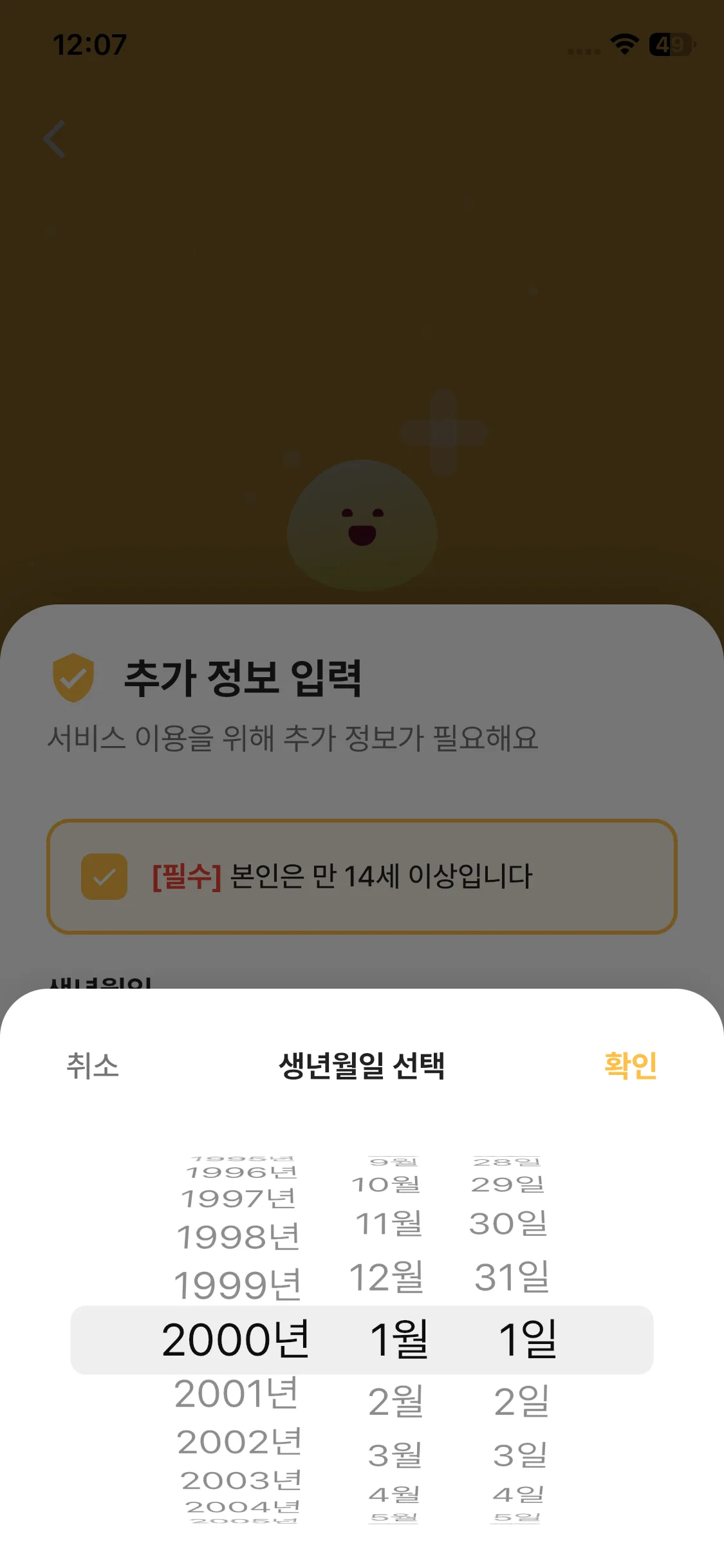Select 31일 in the day wheel
724x1568 pixels.
(x=512, y=1277)
